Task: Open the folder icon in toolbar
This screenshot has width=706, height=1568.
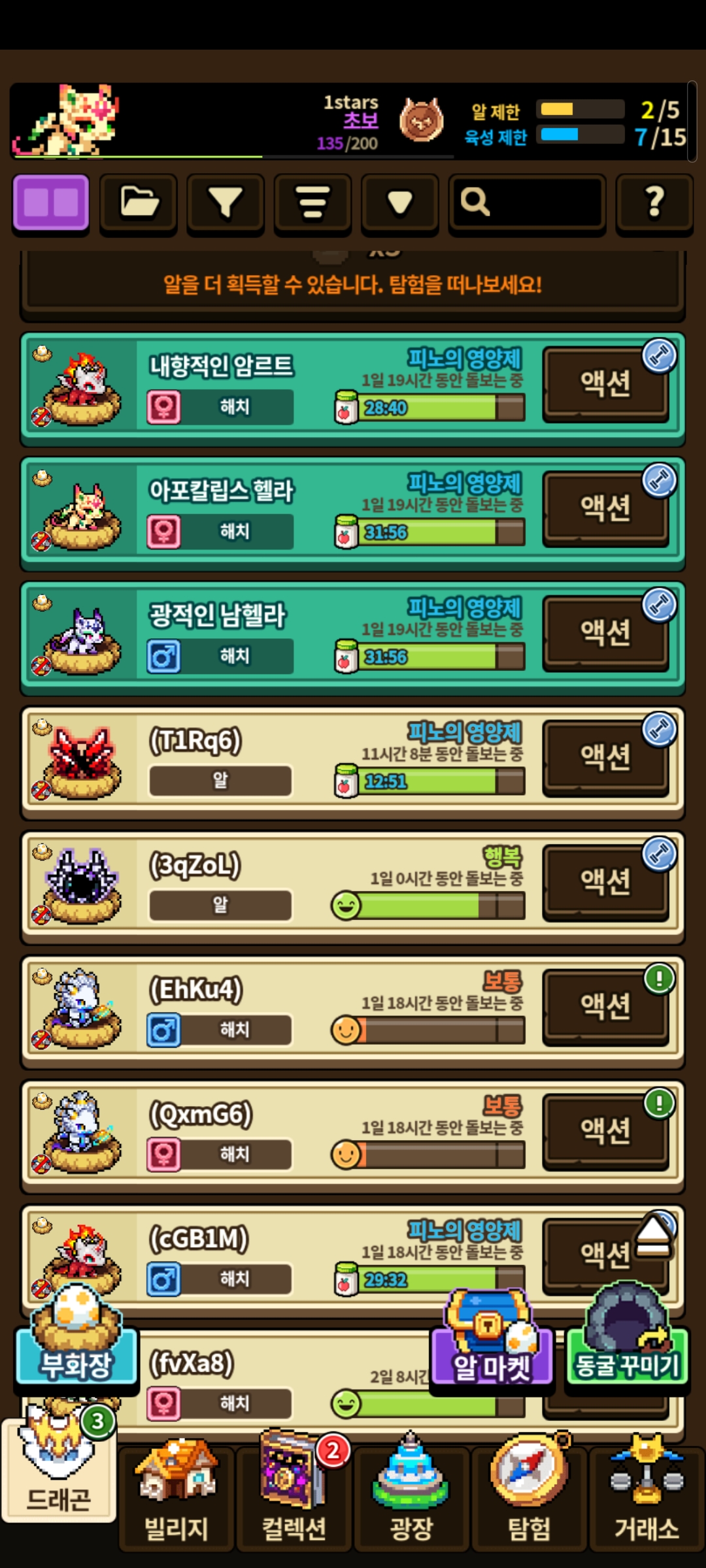Action: 139,203
